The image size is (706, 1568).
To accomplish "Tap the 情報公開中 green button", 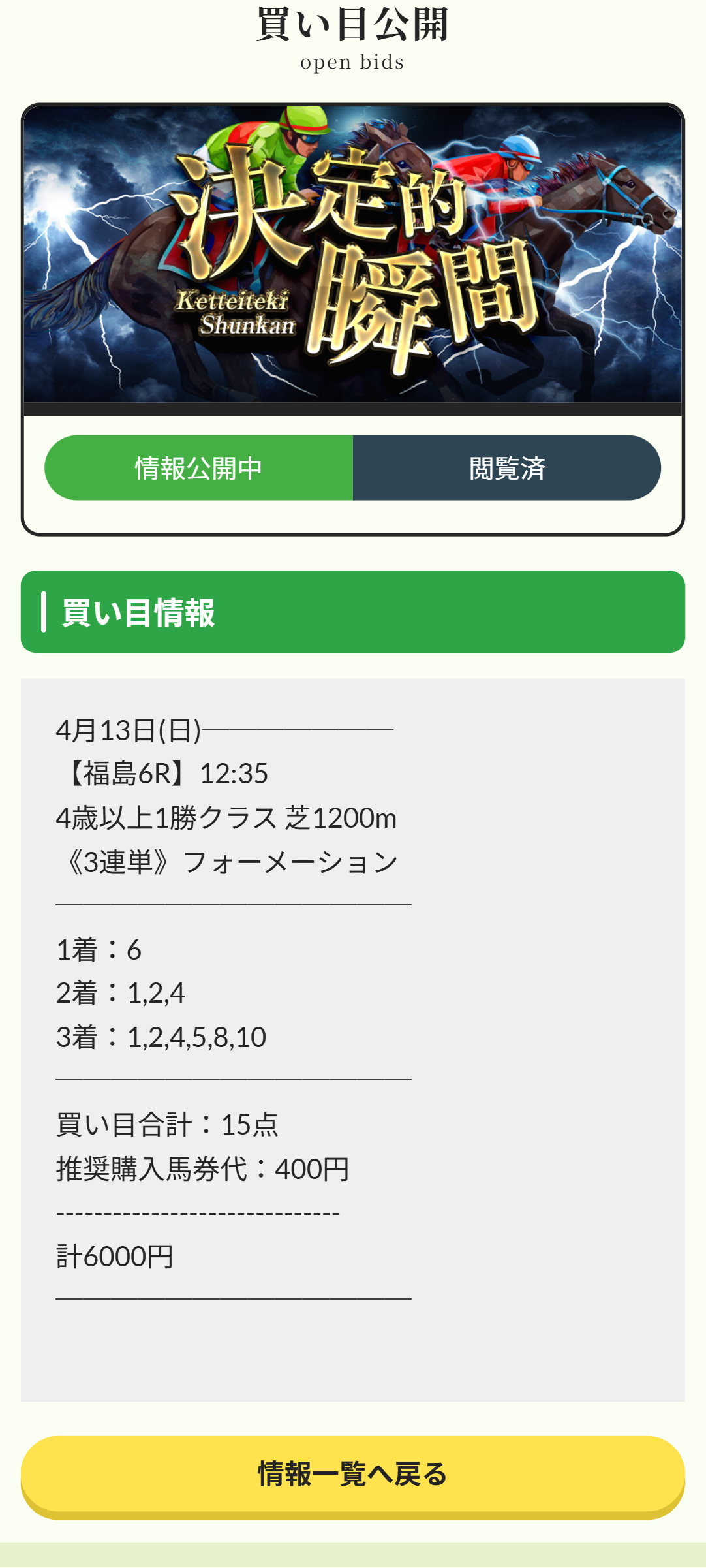I will coord(198,468).
